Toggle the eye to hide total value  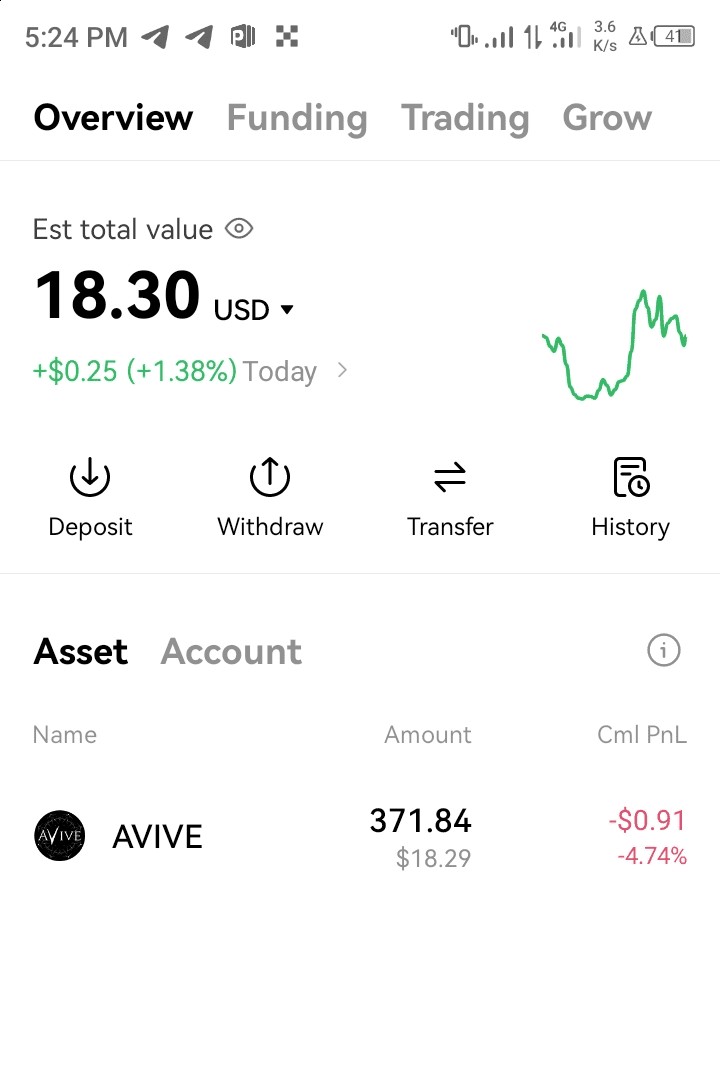pyautogui.click(x=240, y=229)
